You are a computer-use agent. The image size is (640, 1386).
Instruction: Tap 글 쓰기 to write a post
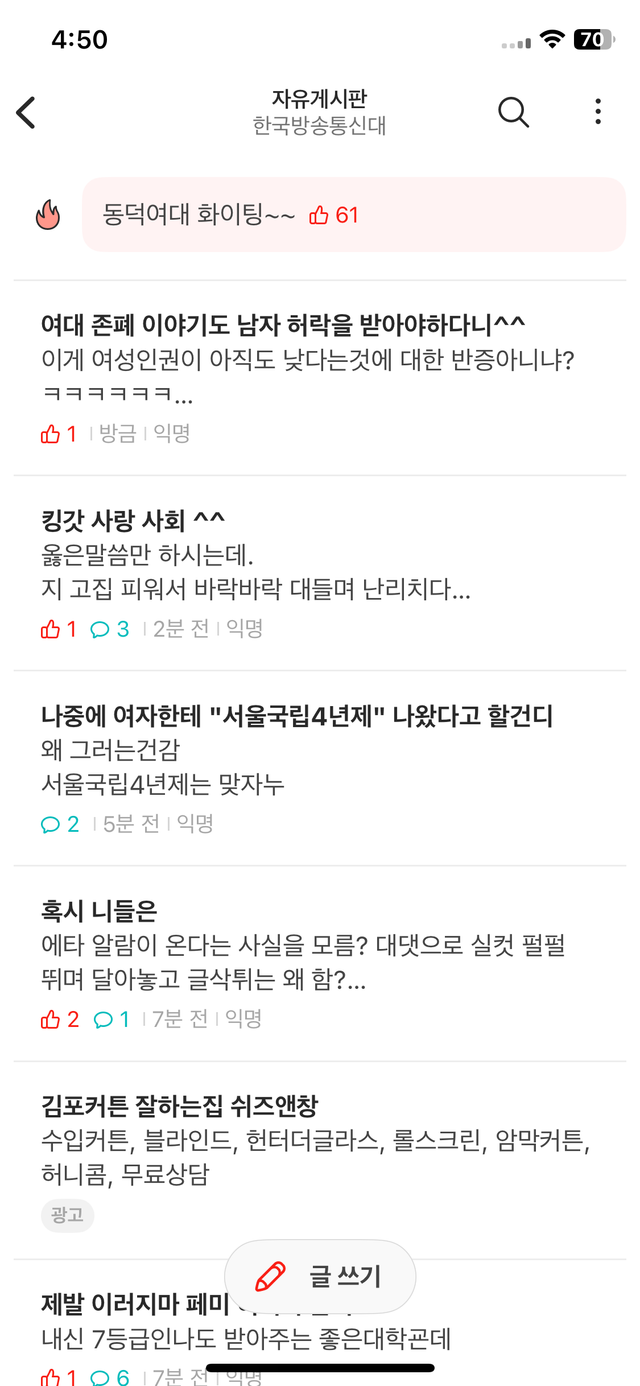point(321,1276)
